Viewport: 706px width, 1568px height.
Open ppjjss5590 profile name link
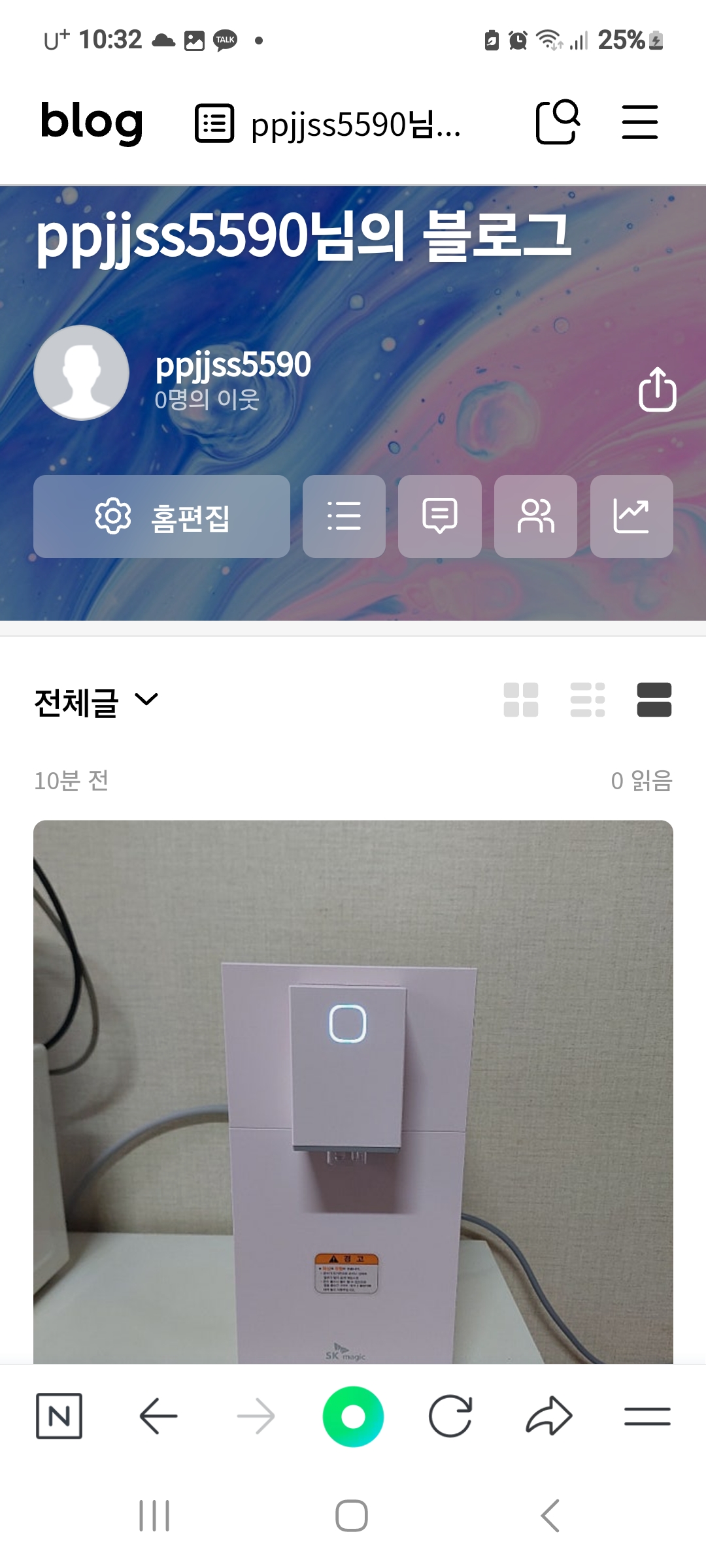click(x=233, y=367)
